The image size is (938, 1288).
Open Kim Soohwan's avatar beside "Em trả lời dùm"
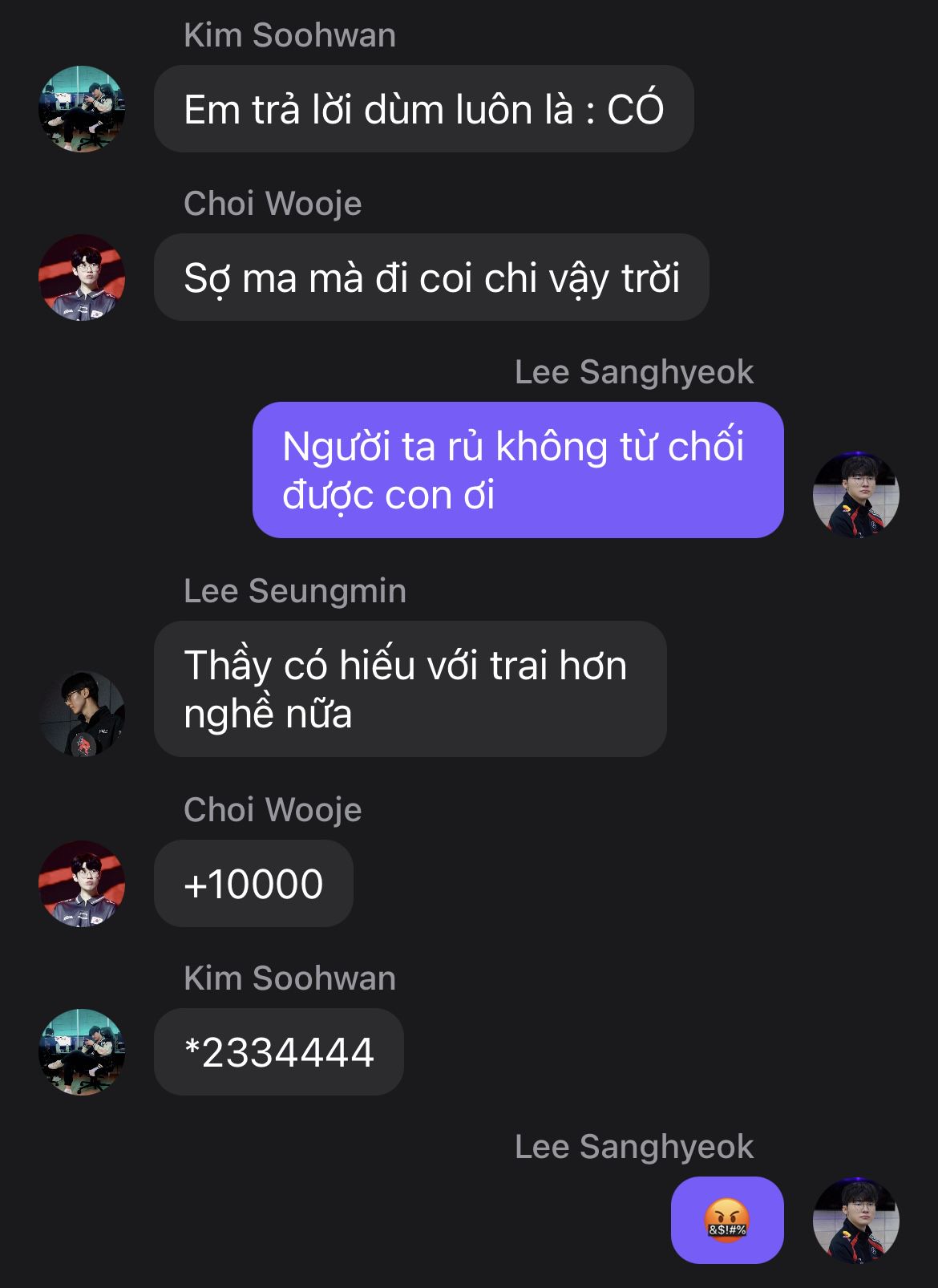coord(82,109)
